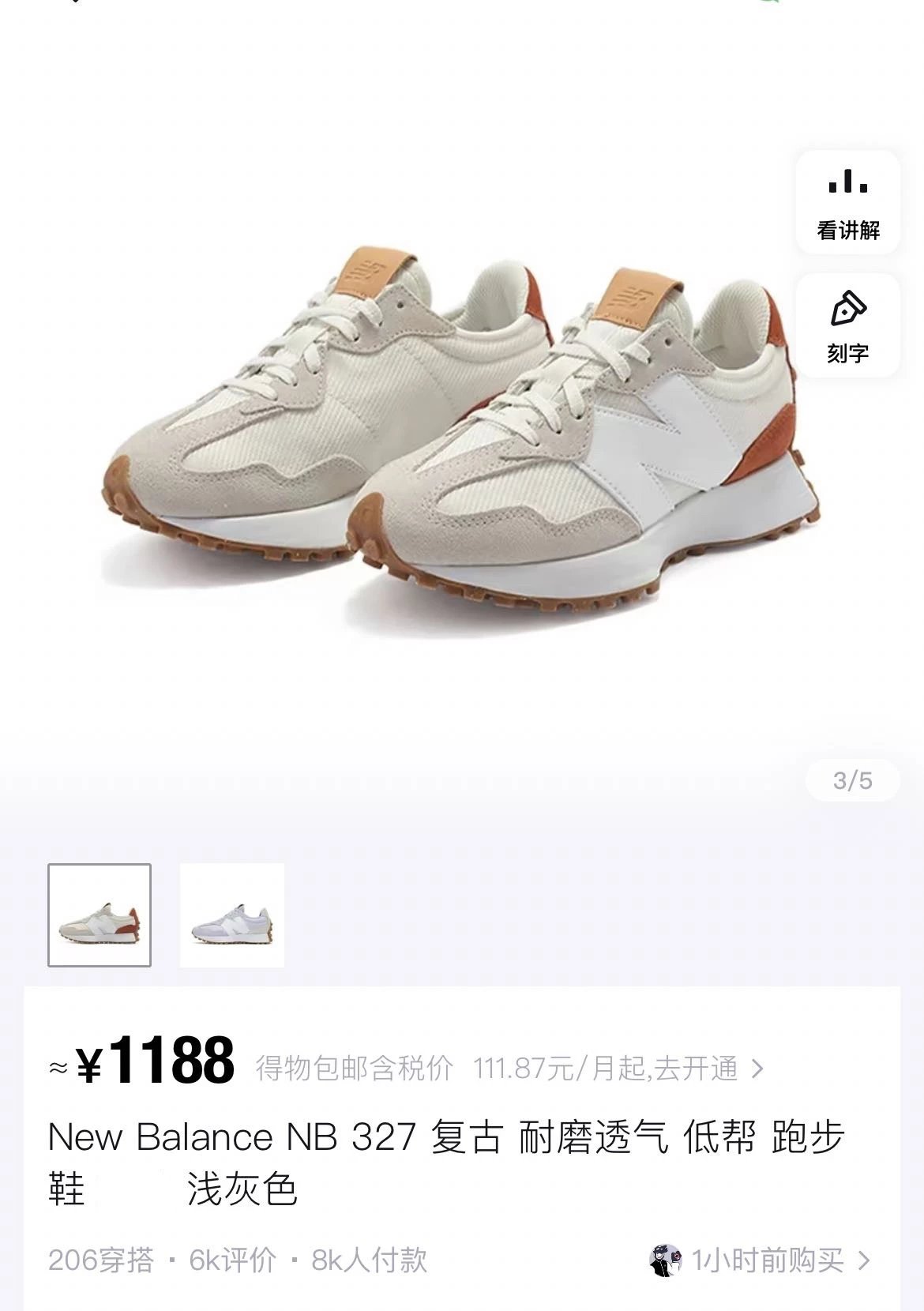This screenshot has height=1311, width=924.
Task: Open the 看讲解 explanation button
Action: tap(847, 203)
